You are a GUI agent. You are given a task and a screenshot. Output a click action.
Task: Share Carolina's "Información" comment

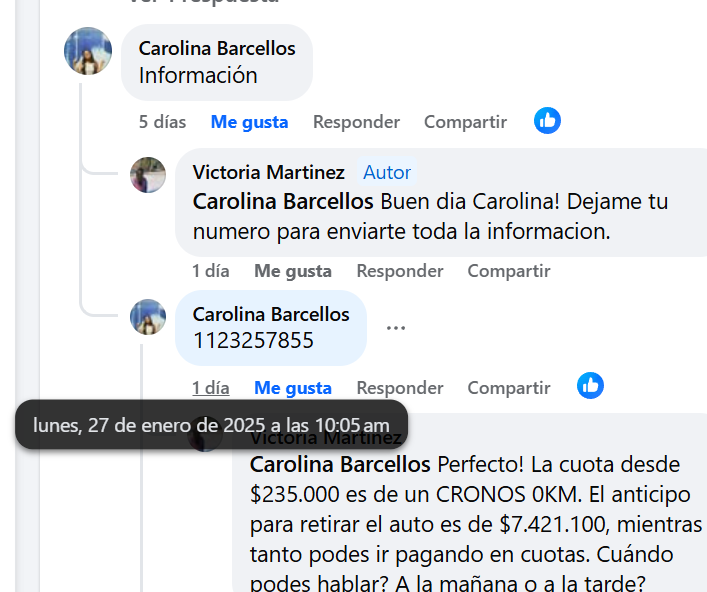(465, 122)
